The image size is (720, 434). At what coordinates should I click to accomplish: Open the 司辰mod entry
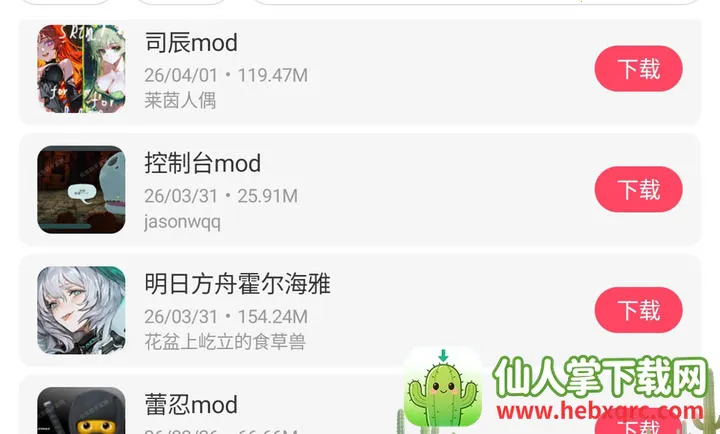point(191,45)
